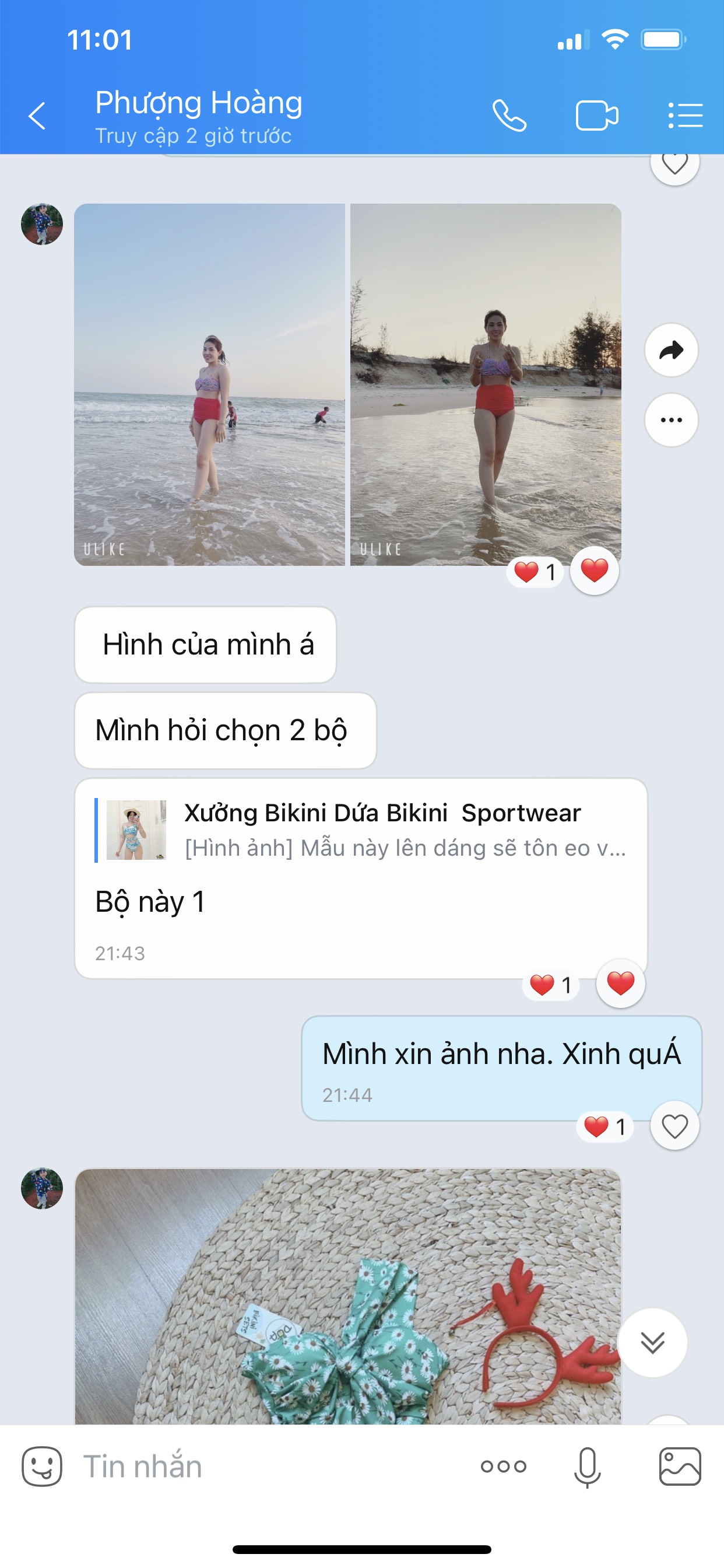The image size is (724, 1568).
Task: Open Phượng Hoàng's profile from the header
Action: [198, 116]
